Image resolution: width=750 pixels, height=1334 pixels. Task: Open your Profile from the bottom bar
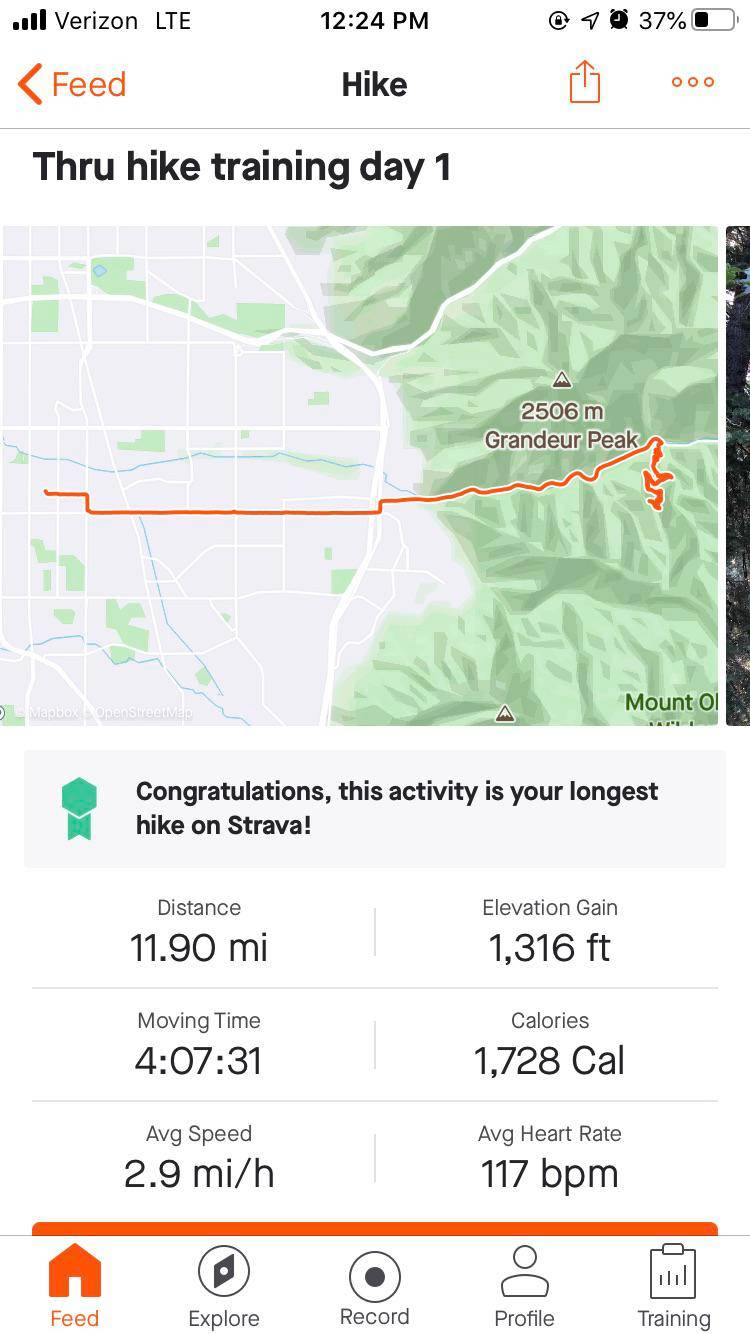coord(524,1270)
